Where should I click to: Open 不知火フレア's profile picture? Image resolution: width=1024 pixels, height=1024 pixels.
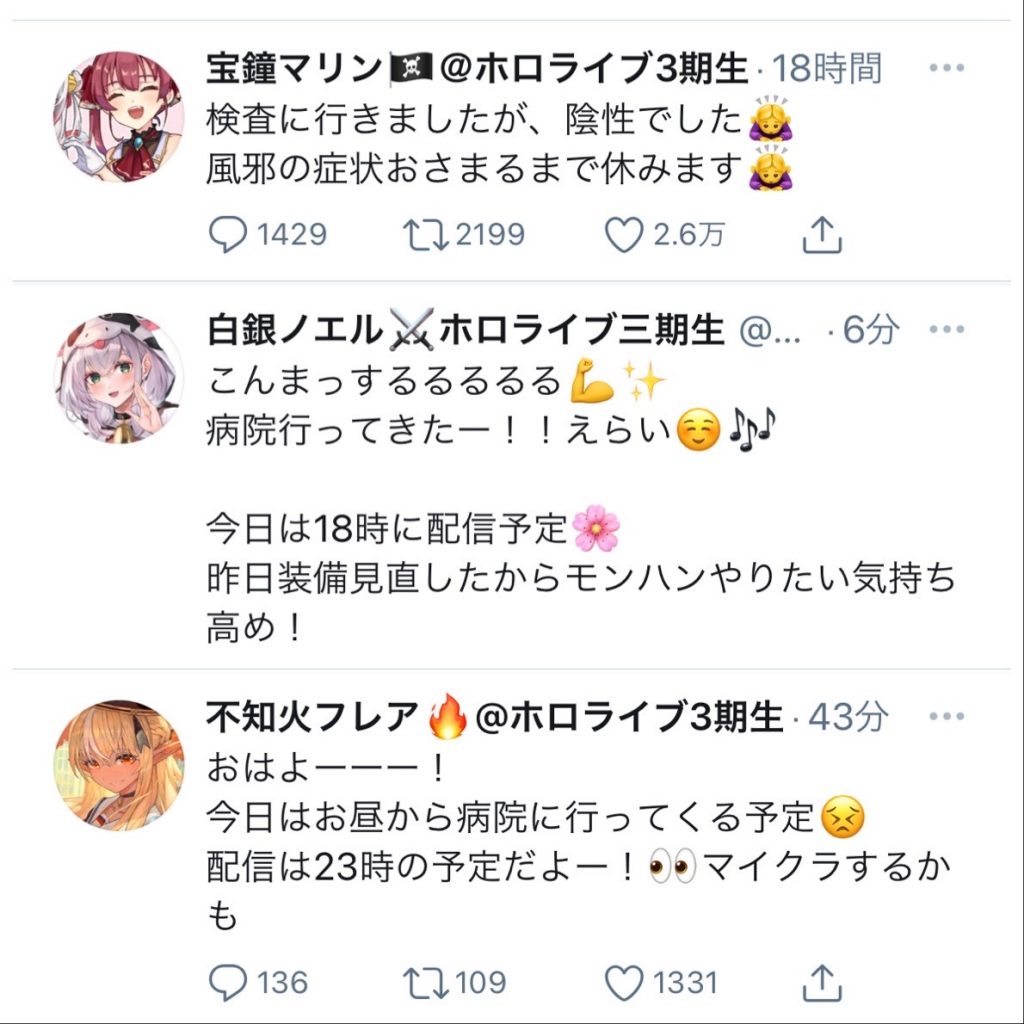pyautogui.click(x=118, y=765)
